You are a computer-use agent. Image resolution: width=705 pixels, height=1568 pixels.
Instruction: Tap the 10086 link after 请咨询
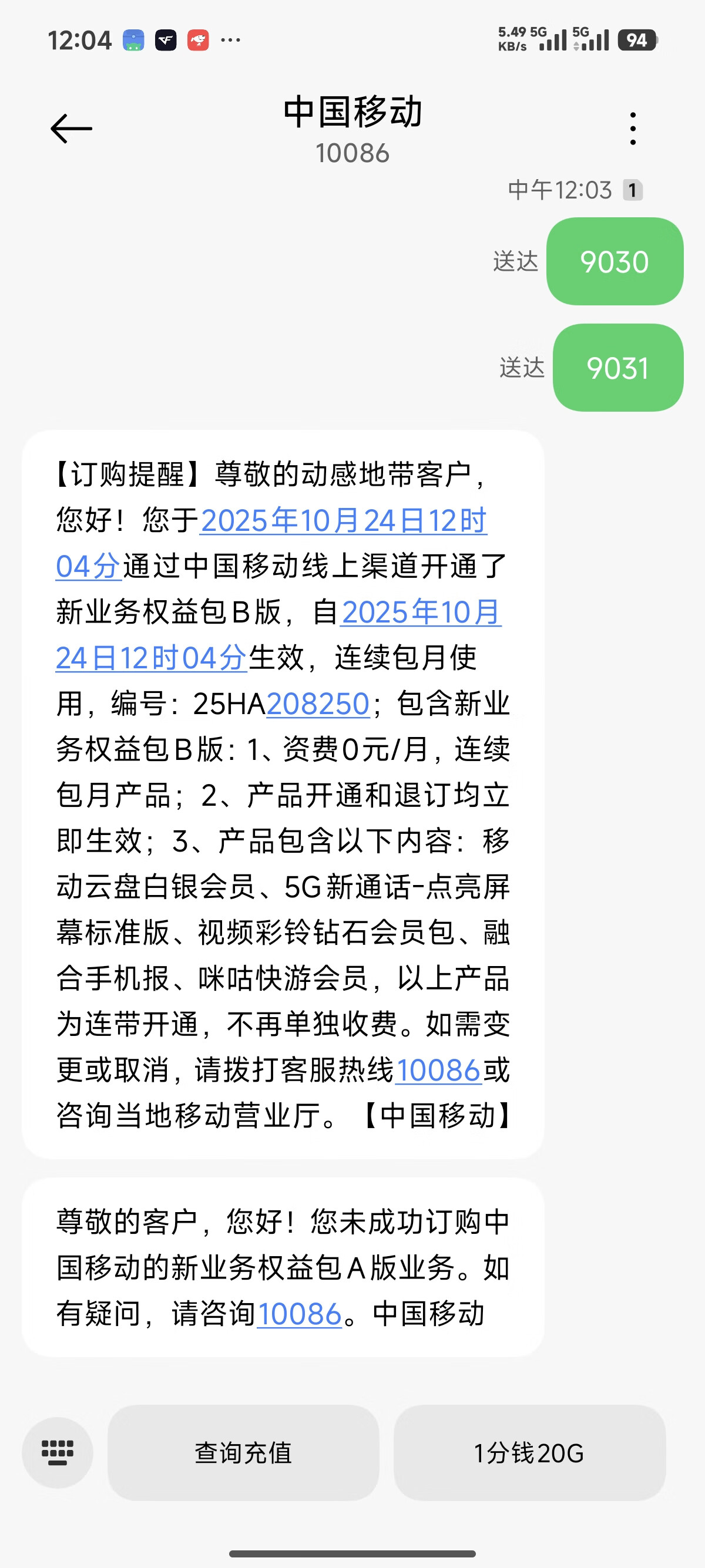(x=299, y=1314)
